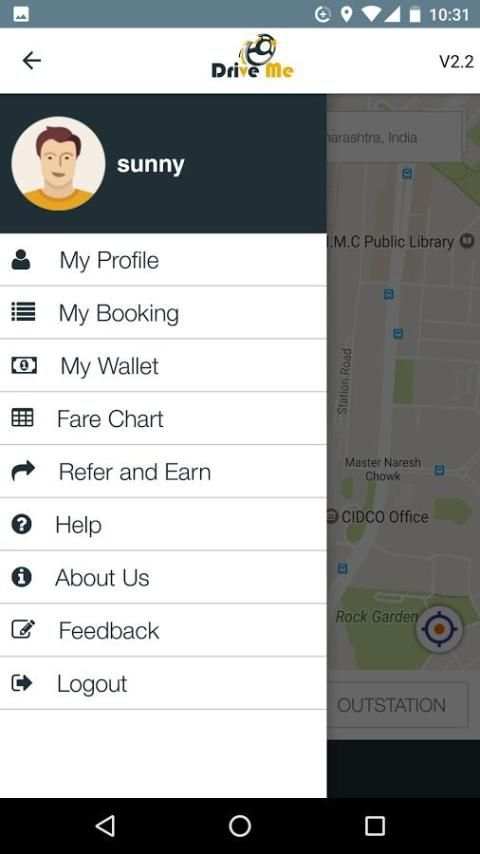Screen dimensions: 480x854
Task: Tap sunny's profile avatar
Action: [58, 163]
